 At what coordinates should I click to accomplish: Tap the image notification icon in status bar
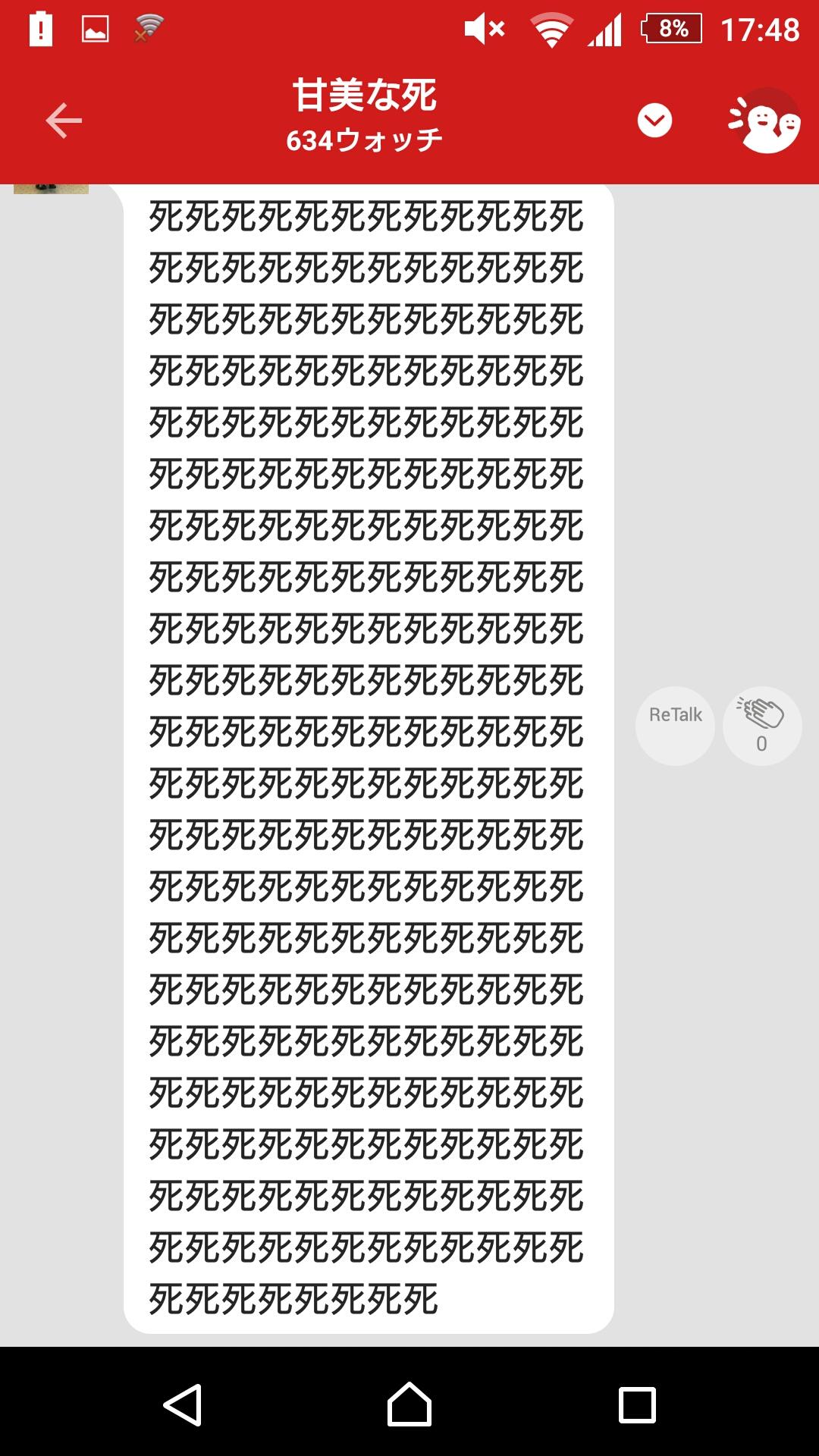point(96,28)
